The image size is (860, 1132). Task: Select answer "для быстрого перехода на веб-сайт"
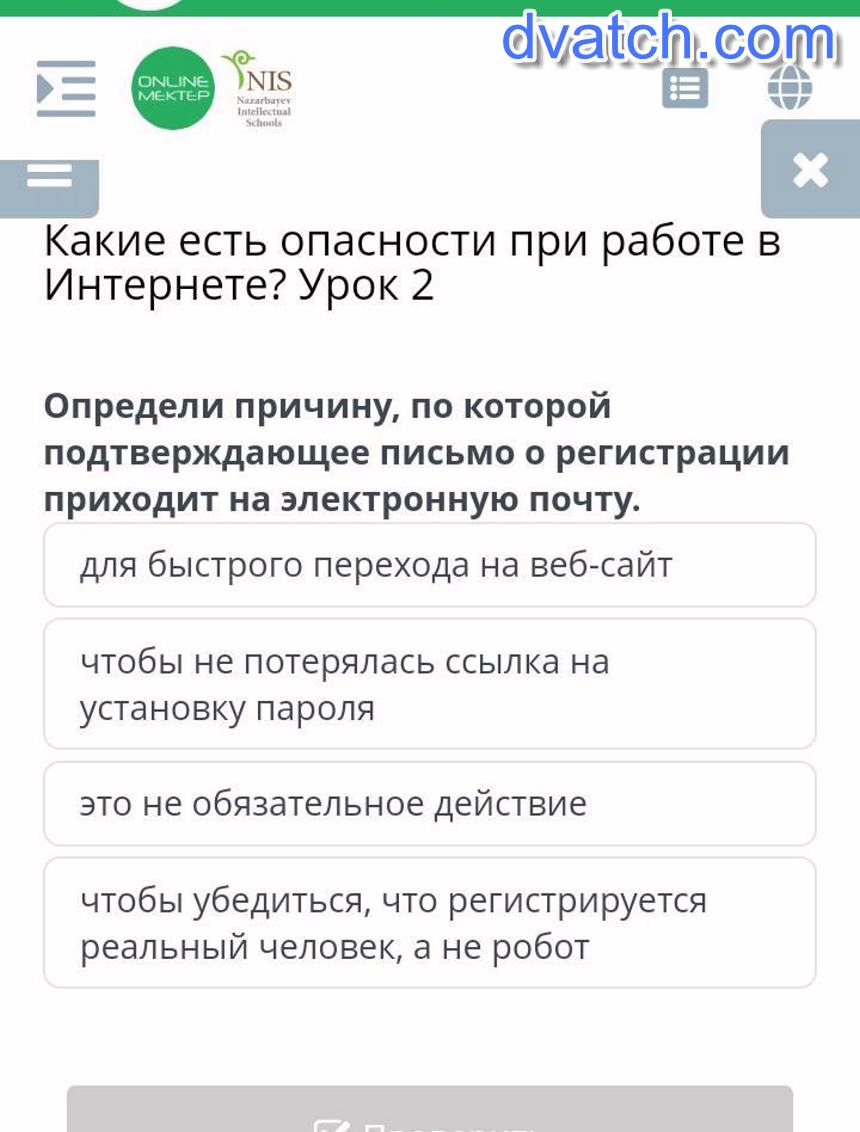(430, 565)
